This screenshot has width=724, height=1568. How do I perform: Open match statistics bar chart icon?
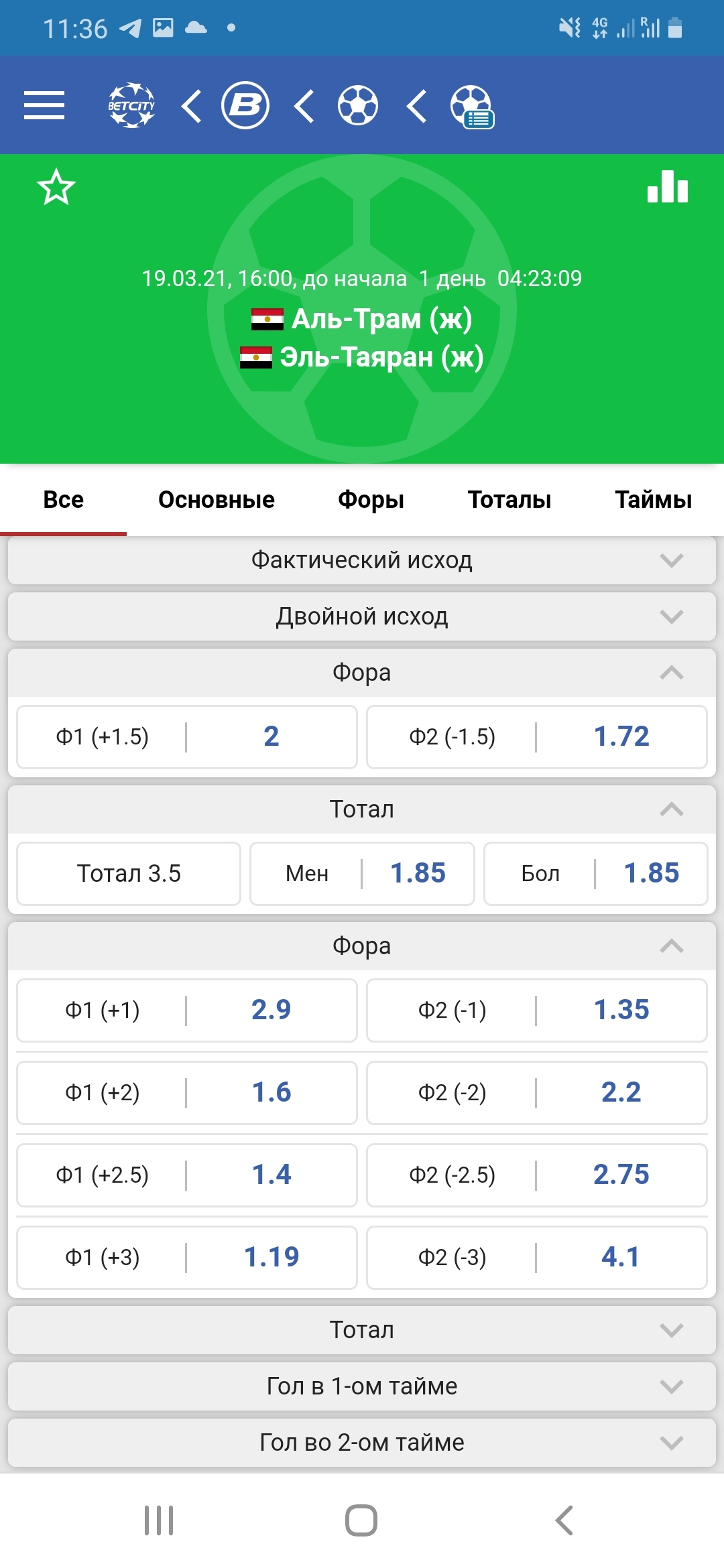pyautogui.click(x=668, y=186)
